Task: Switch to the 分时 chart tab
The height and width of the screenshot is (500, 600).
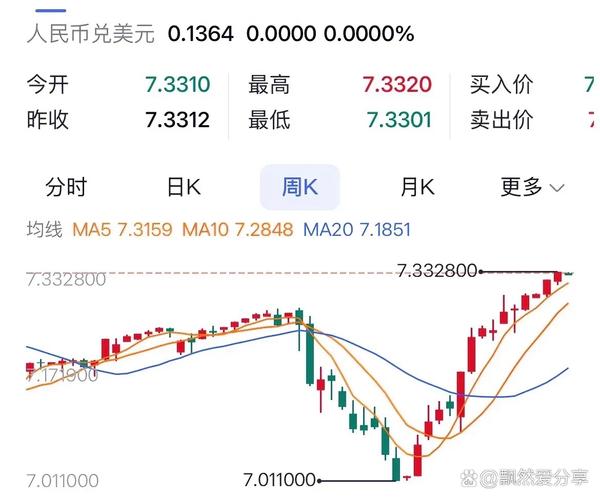Action: tap(66, 186)
